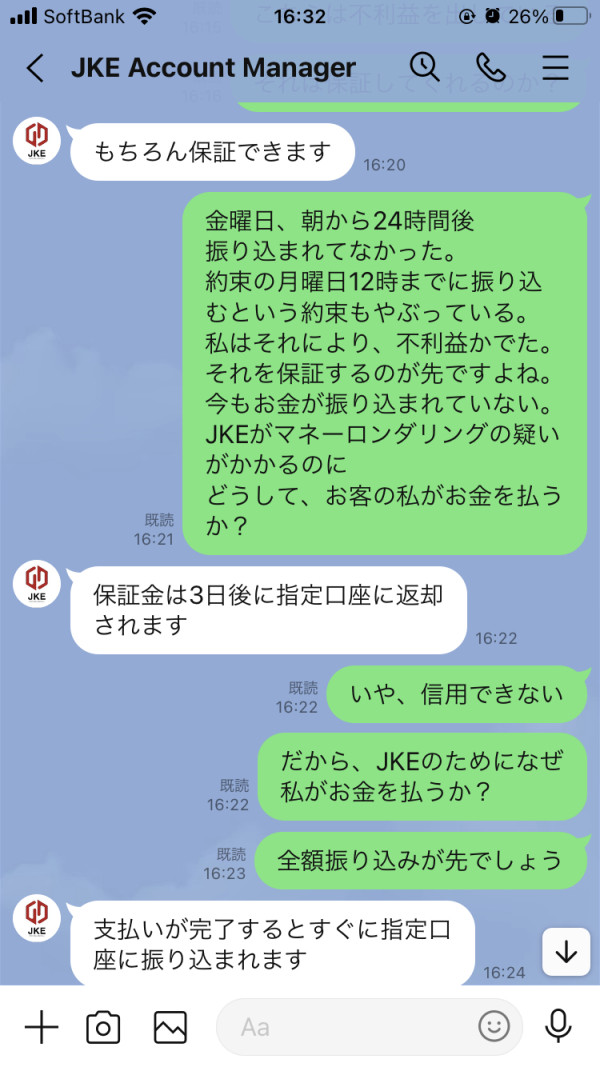Open JKE profile picture beside もちろん保証できます

point(37,141)
